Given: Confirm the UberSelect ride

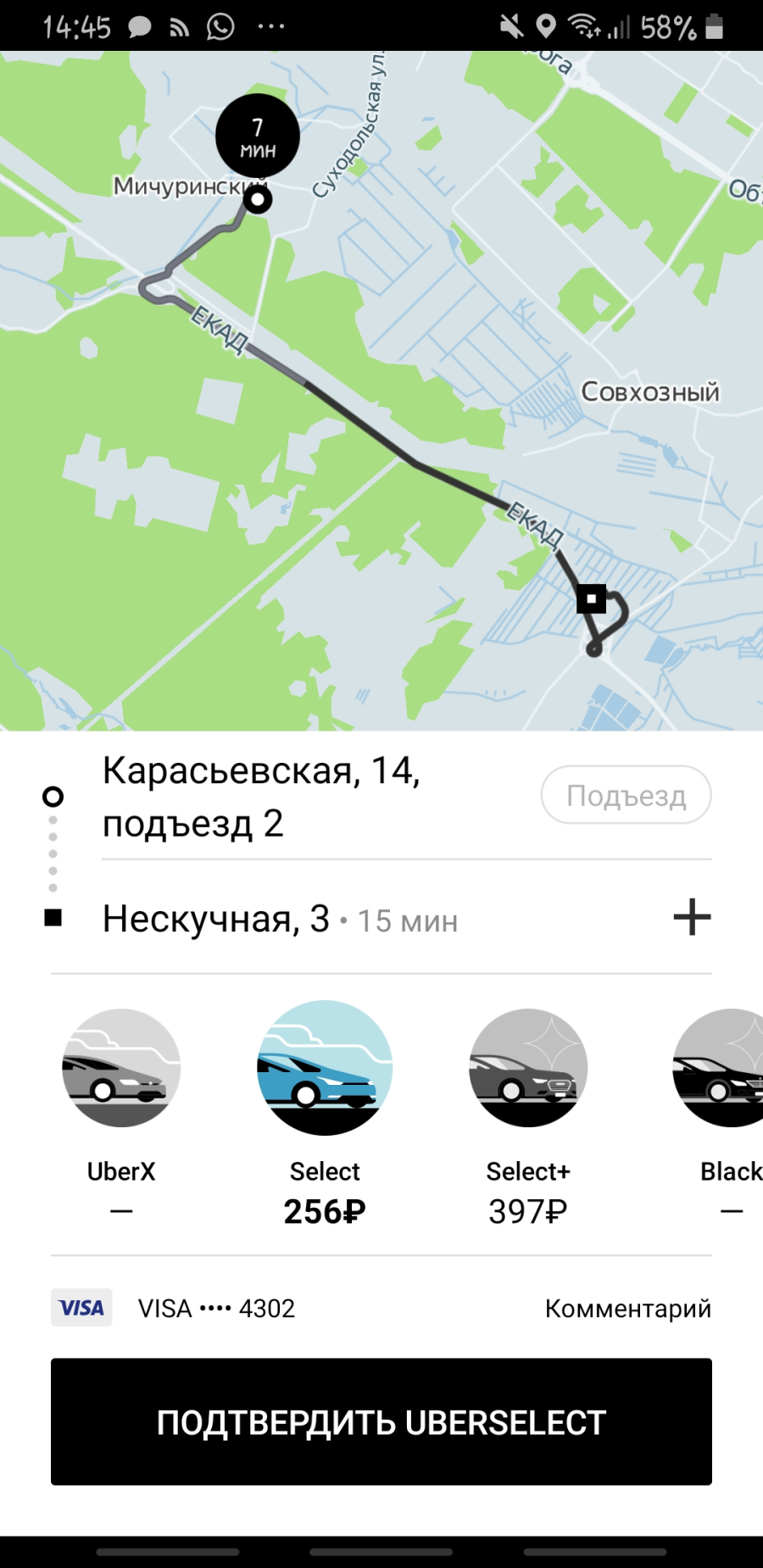Looking at the screenshot, I should [381, 1421].
